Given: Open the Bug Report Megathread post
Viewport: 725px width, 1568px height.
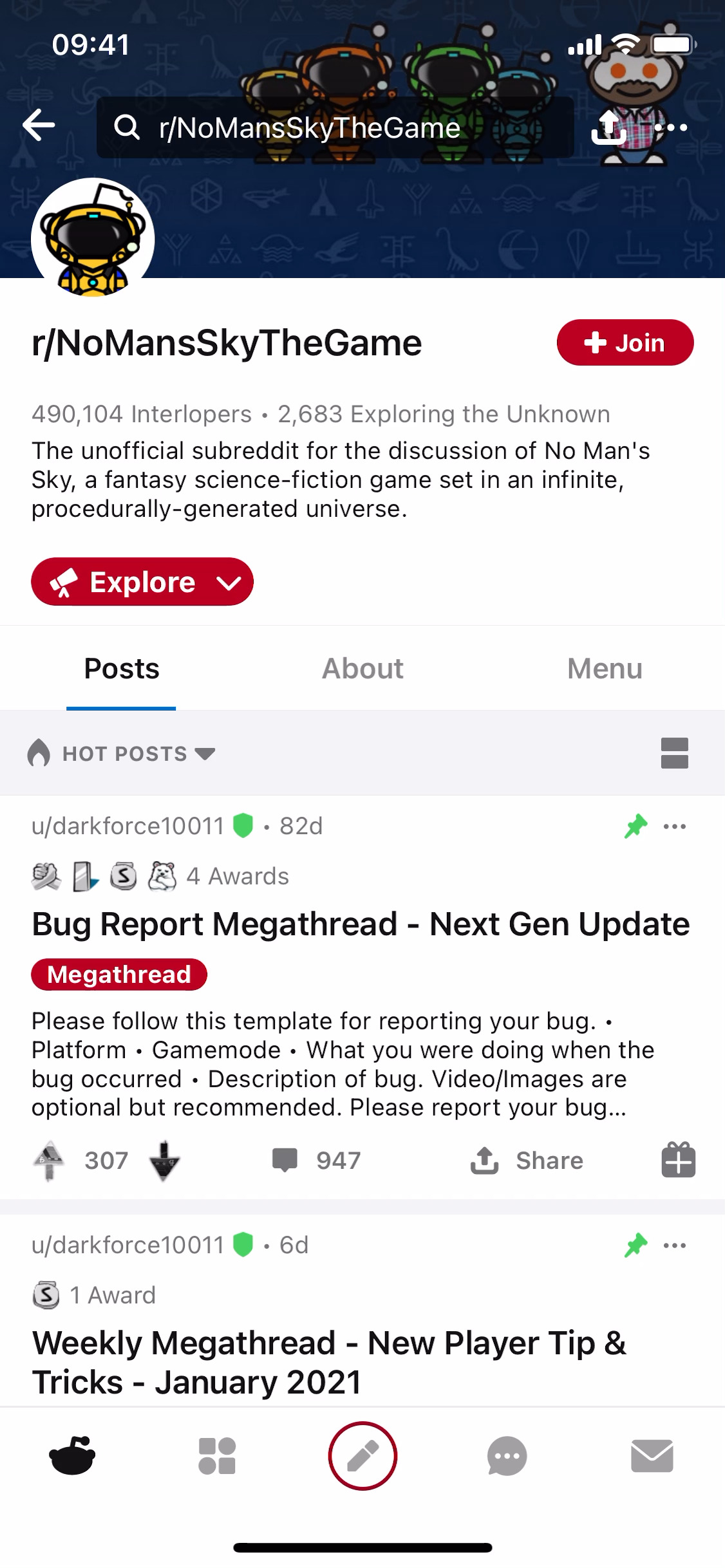Looking at the screenshot, I should [361, 924].
